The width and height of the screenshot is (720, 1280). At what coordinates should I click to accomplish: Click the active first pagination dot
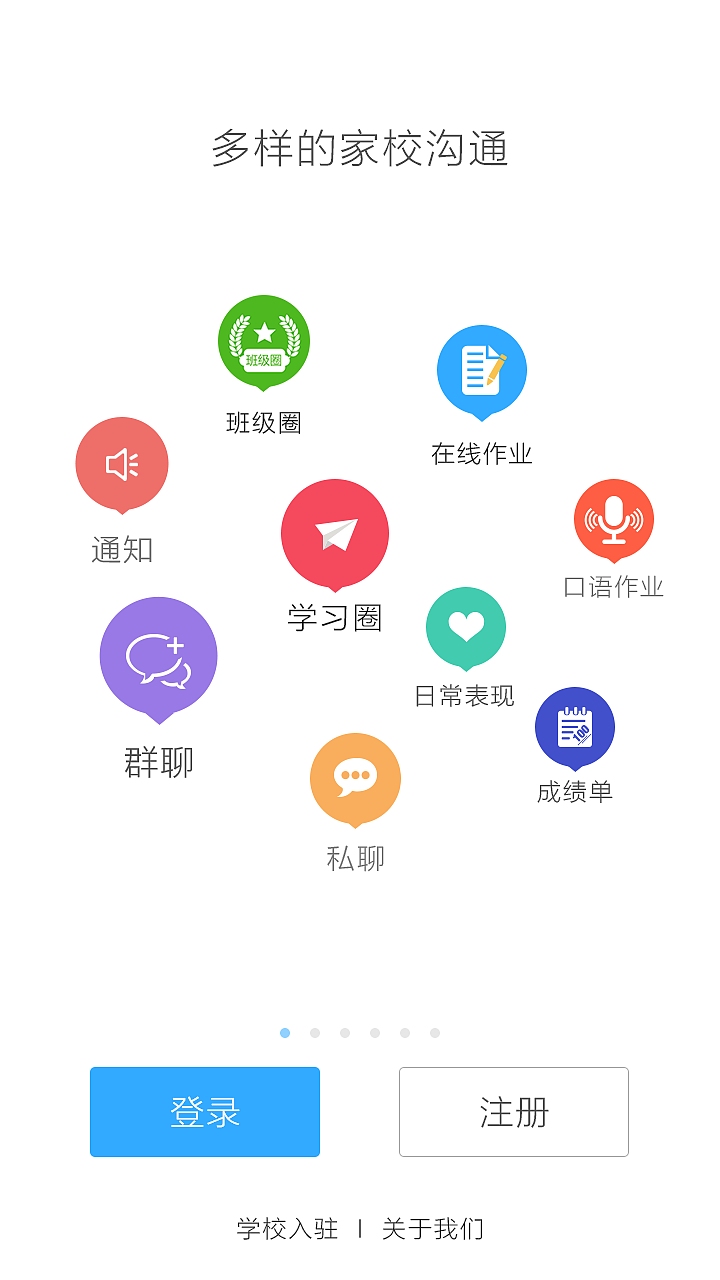[283, 1030]
